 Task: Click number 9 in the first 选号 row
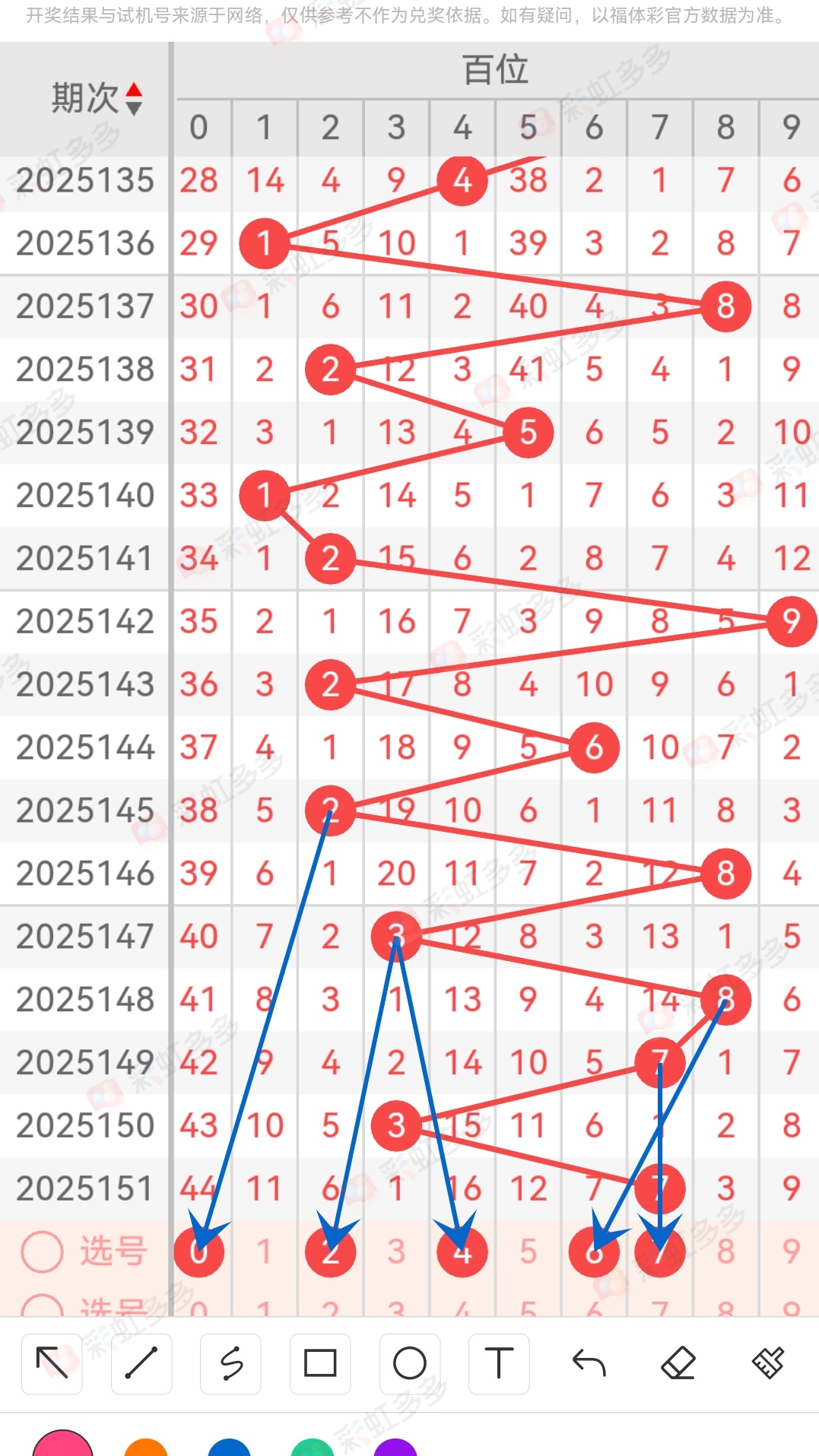point(790,1249)
